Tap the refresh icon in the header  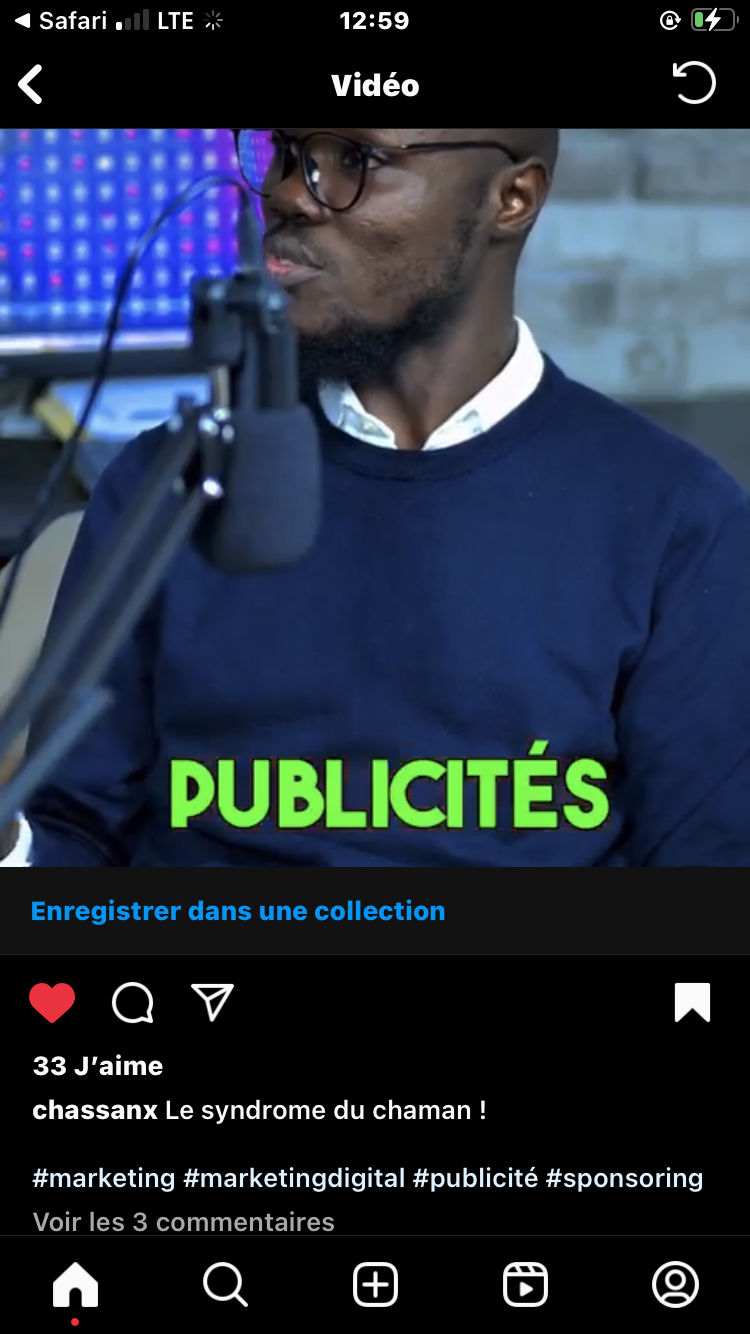695,83
